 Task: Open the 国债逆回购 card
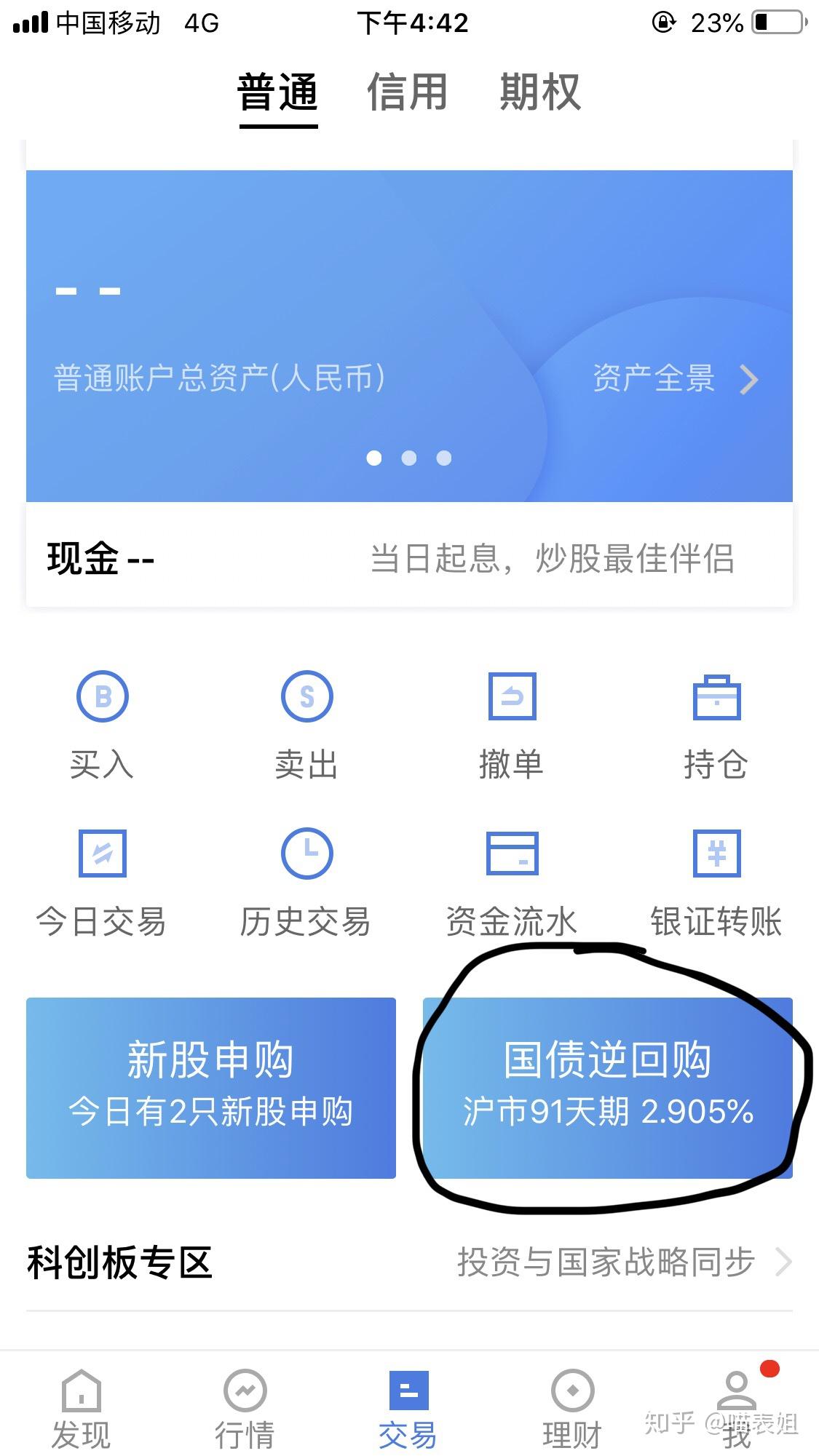pyautogui.click(x=608, y=1088)
